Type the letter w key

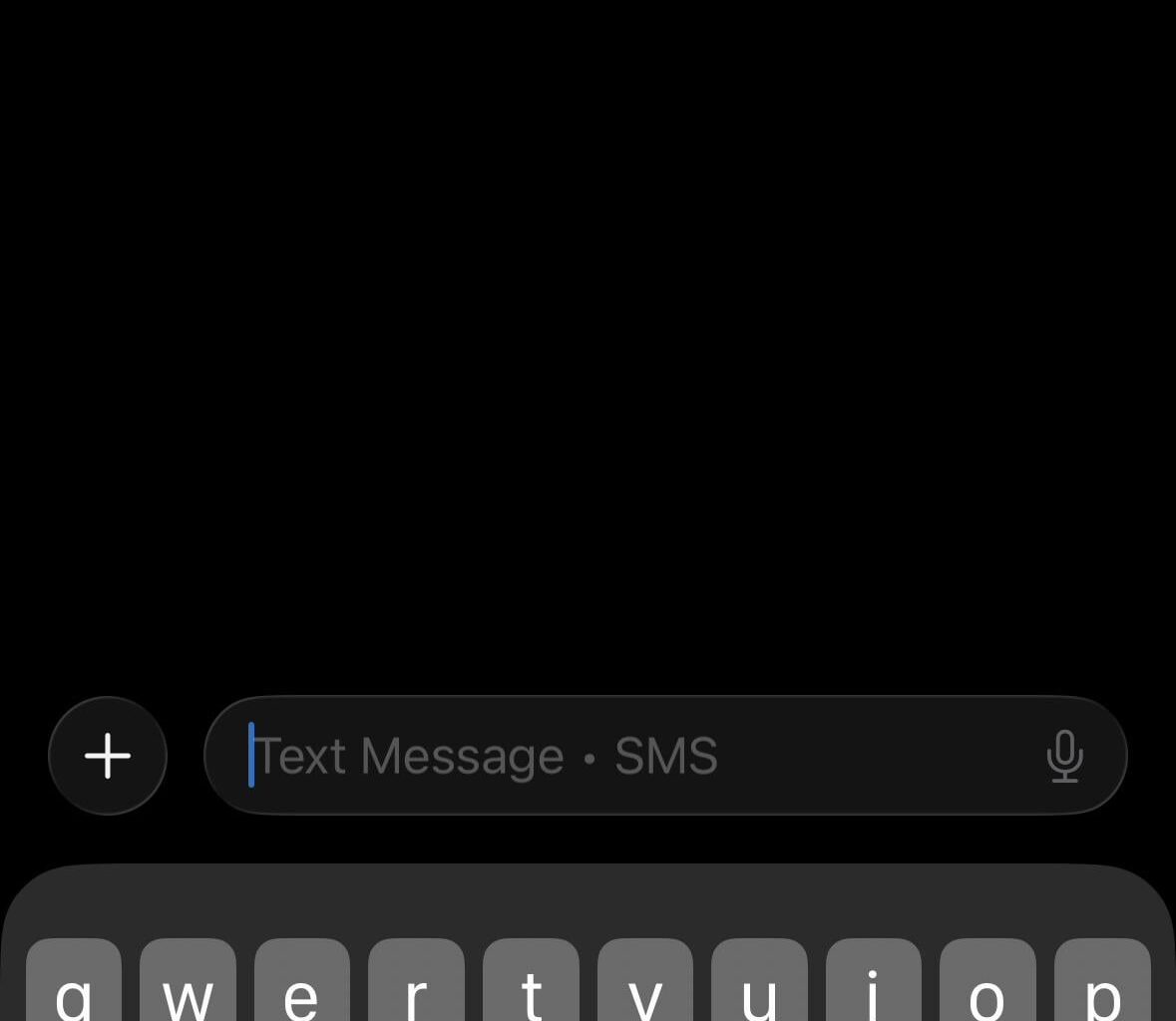click(188, 984)
